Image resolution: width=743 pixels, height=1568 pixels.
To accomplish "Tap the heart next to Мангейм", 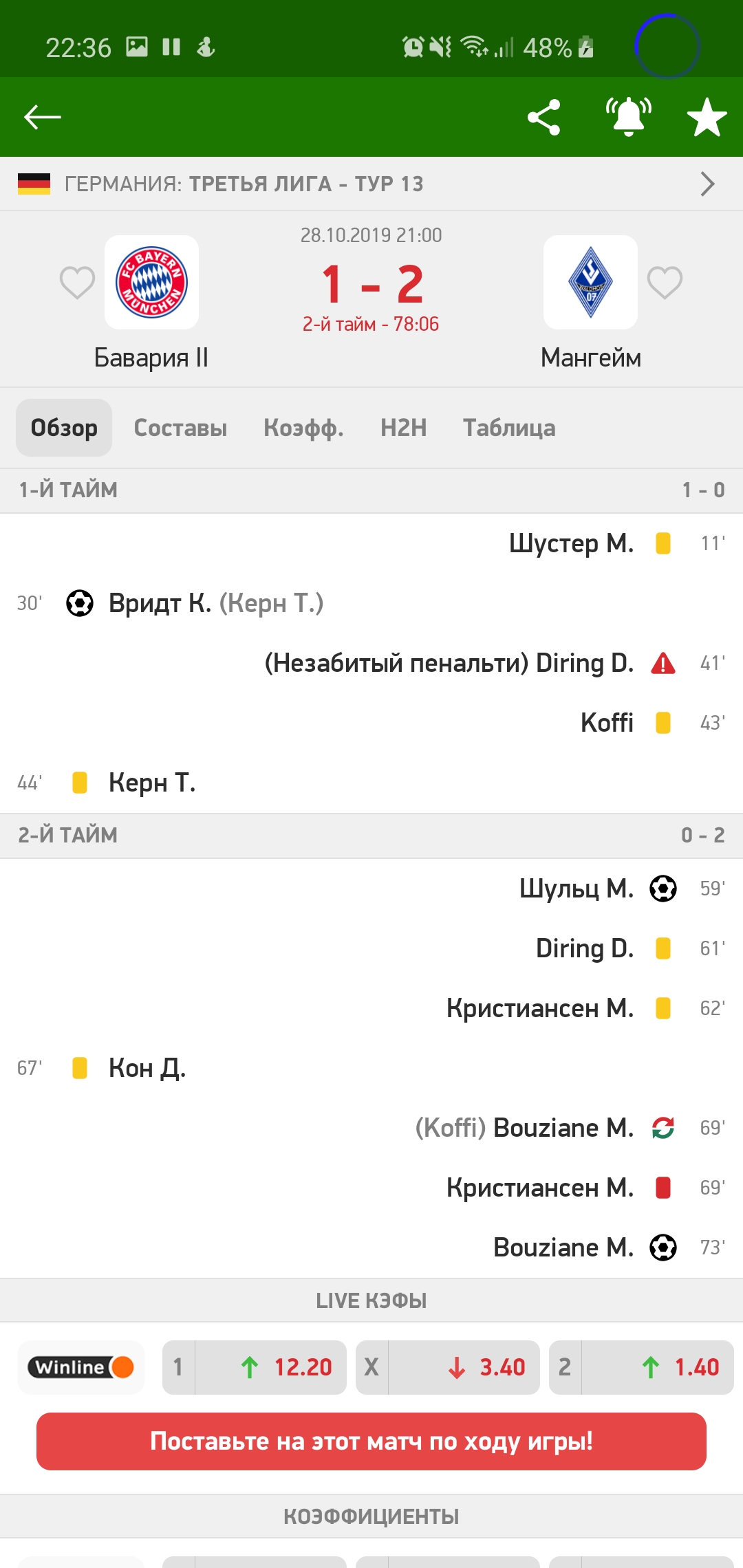I will pyautogui.click(x=665, y=283).
